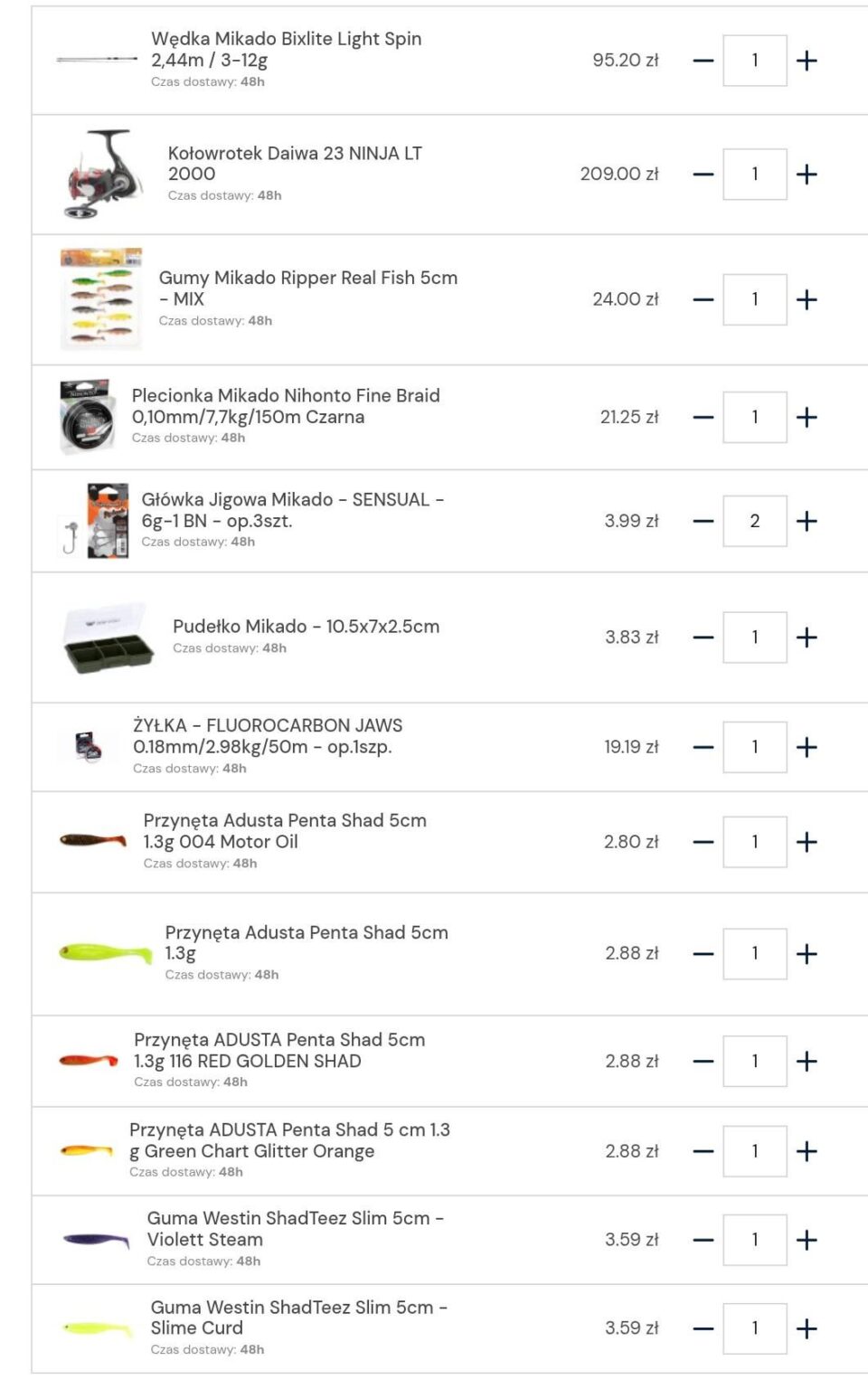The image size is (868, 1389).
Task: Tap plus for Penta Shad 116 RED GOLDEN SHAD
Action: [x=807, y=1061]
